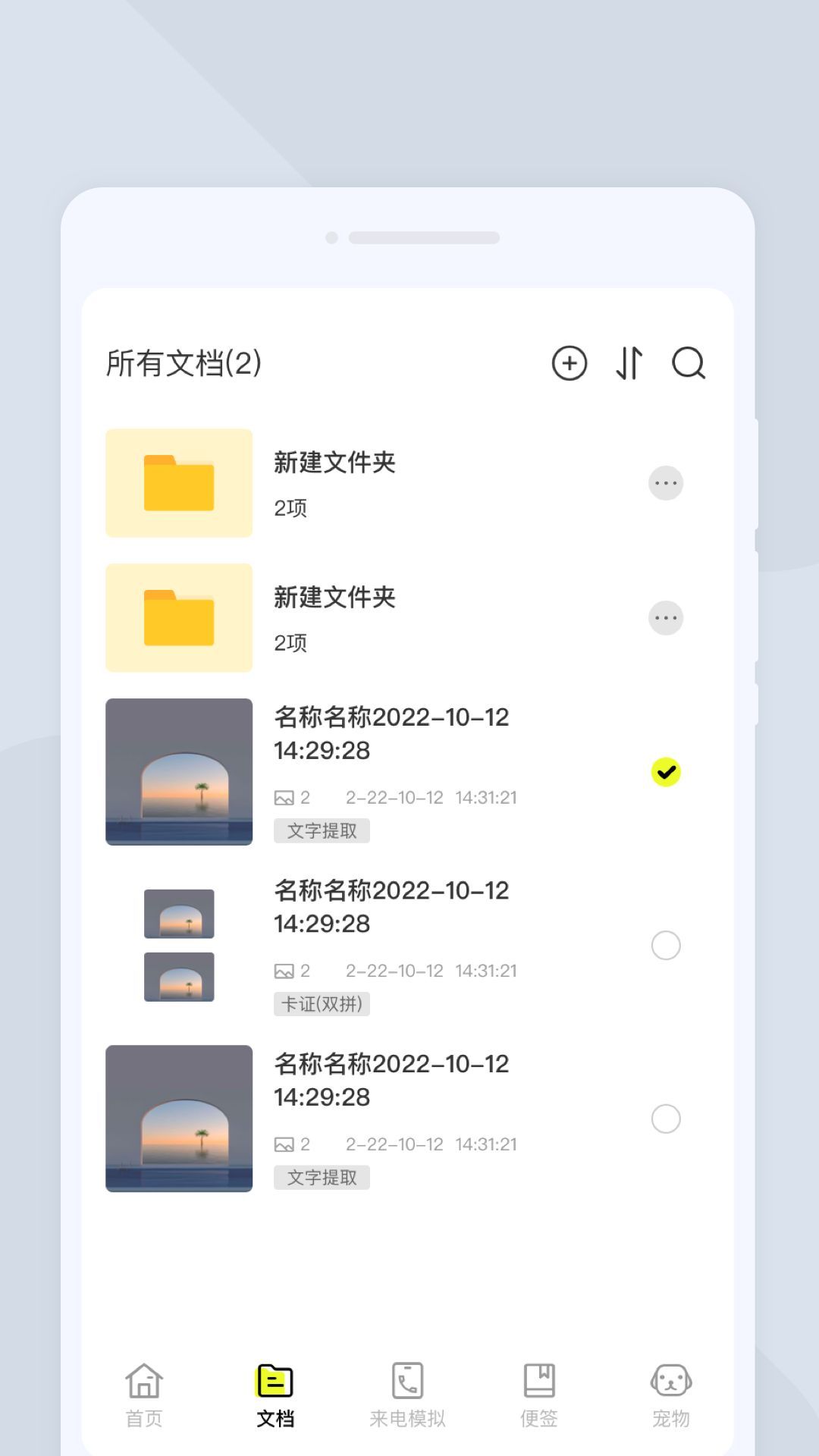Expand the first 新建文件夹 folder
The height and width of the screenshot is (1456, 819).
point(178,483)
